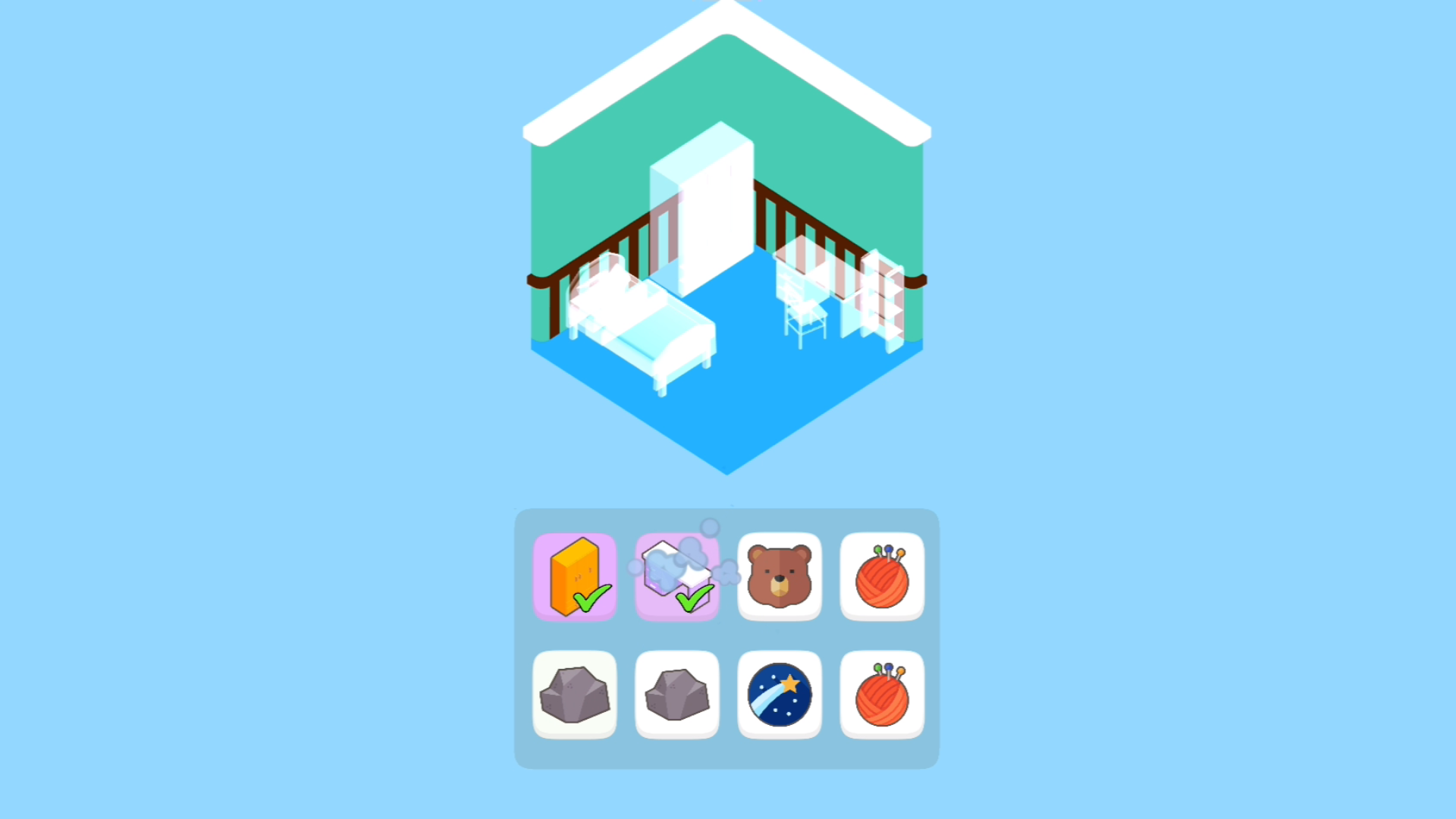Pick the yarn ball beside the bear
This screenshot has height=819, width=1456.
coord(882,576)
